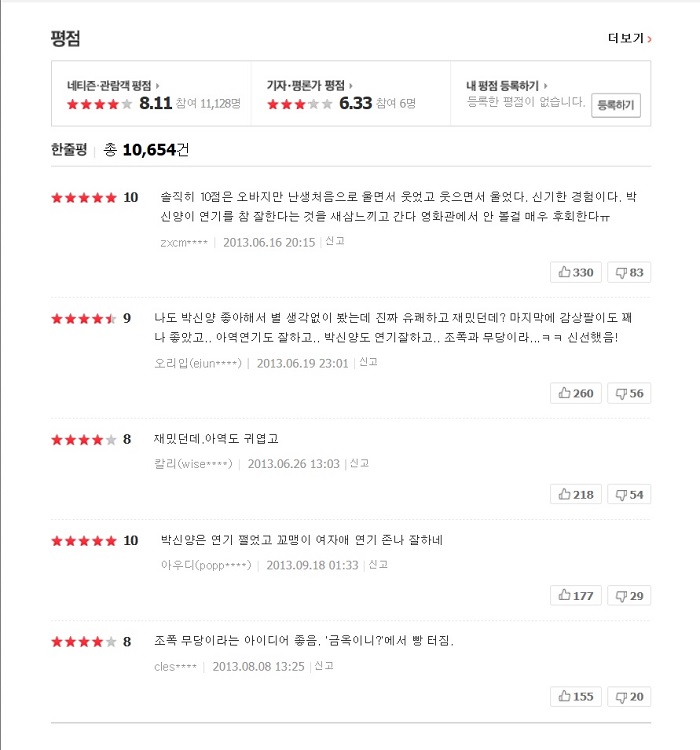
Task: Like the review by 칼리(wise****)
Action: click(576, 495)
